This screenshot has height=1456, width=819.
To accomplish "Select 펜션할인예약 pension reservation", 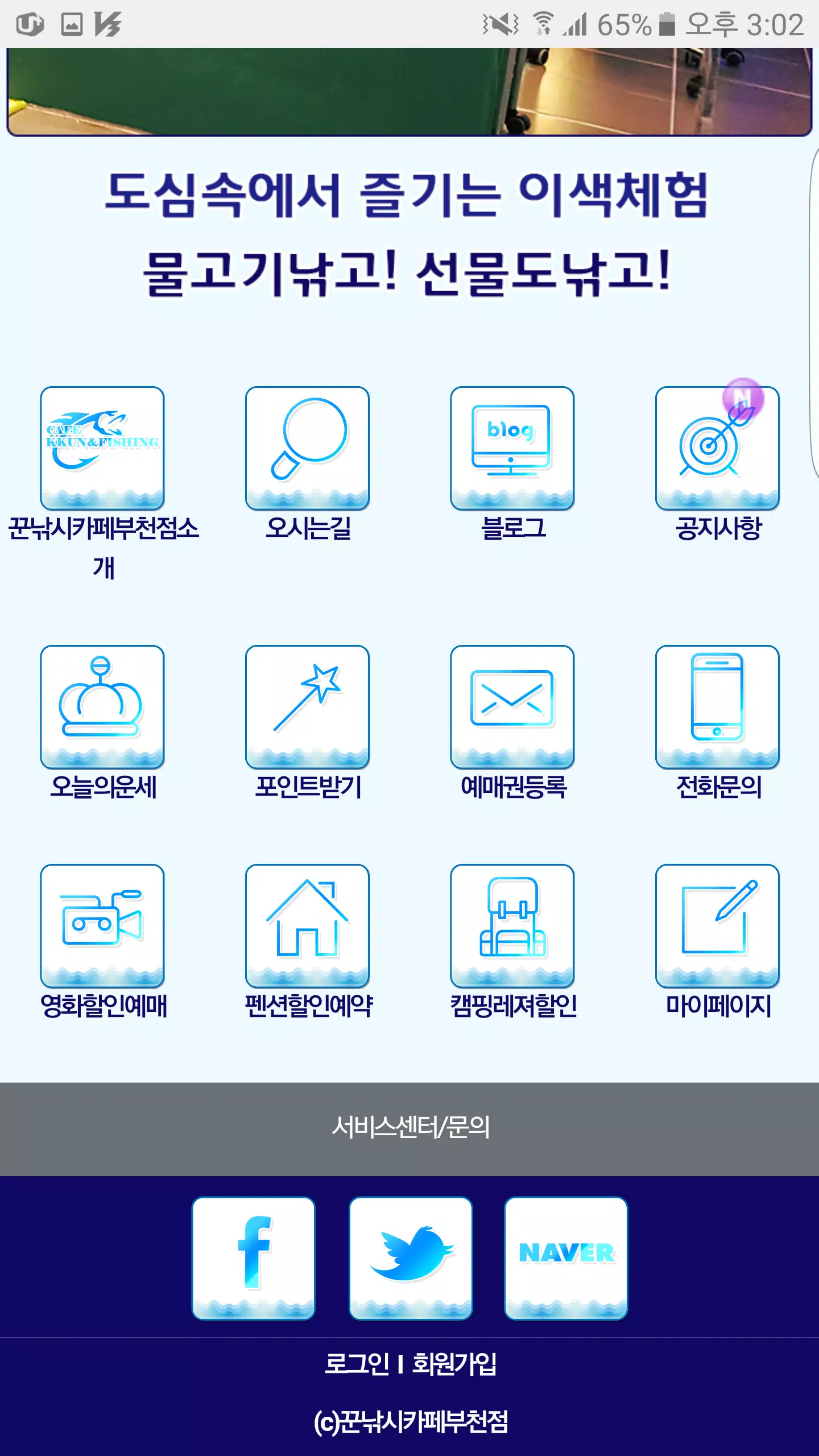I will pos(307,926).
